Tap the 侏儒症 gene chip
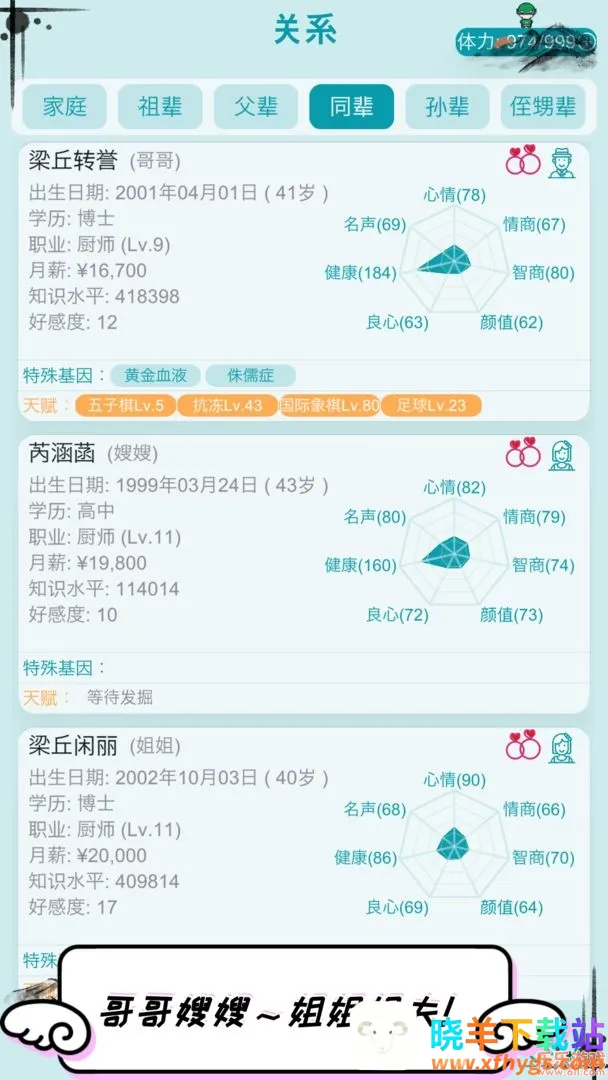 click(251, 376)
